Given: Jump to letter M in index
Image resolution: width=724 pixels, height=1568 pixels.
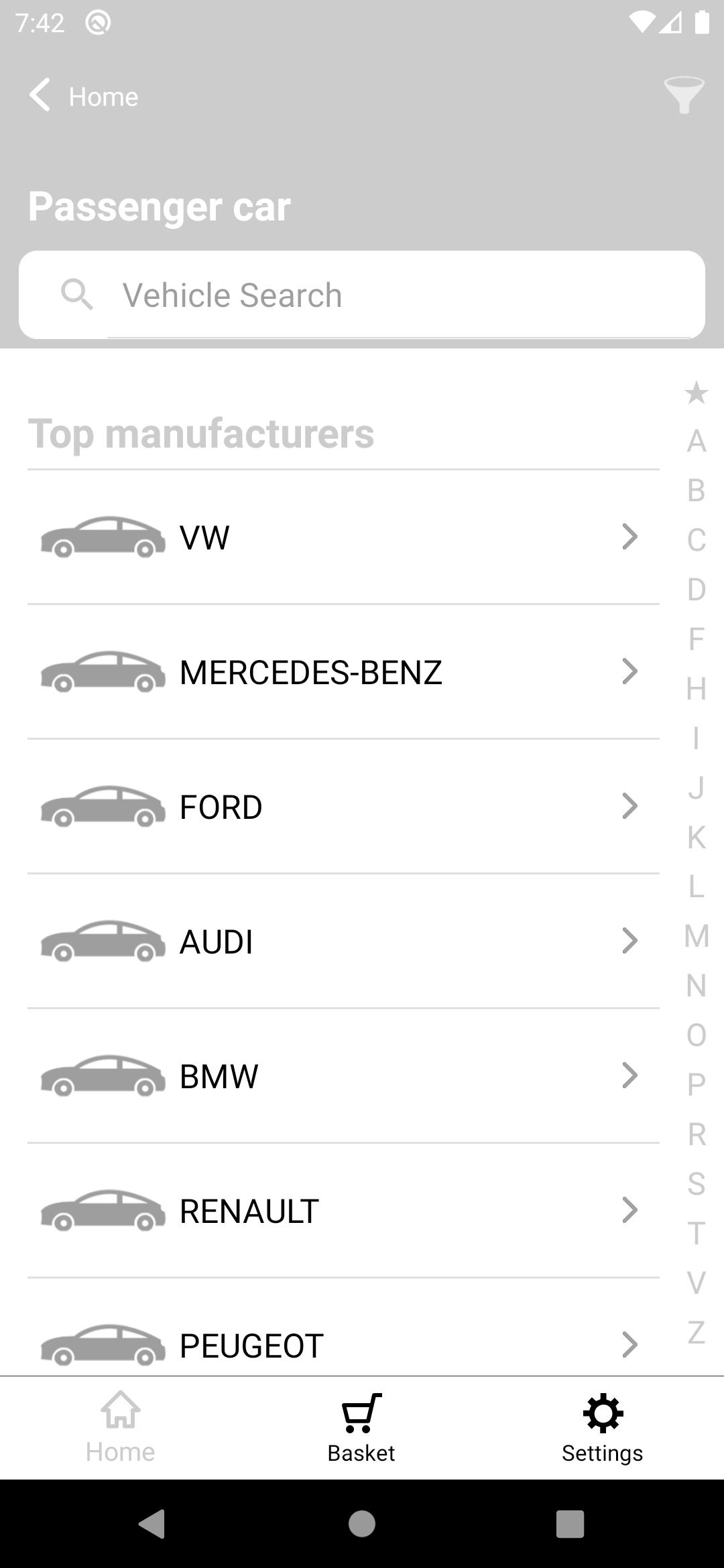Looking at the screenshot, I should (x=697, y=936).
